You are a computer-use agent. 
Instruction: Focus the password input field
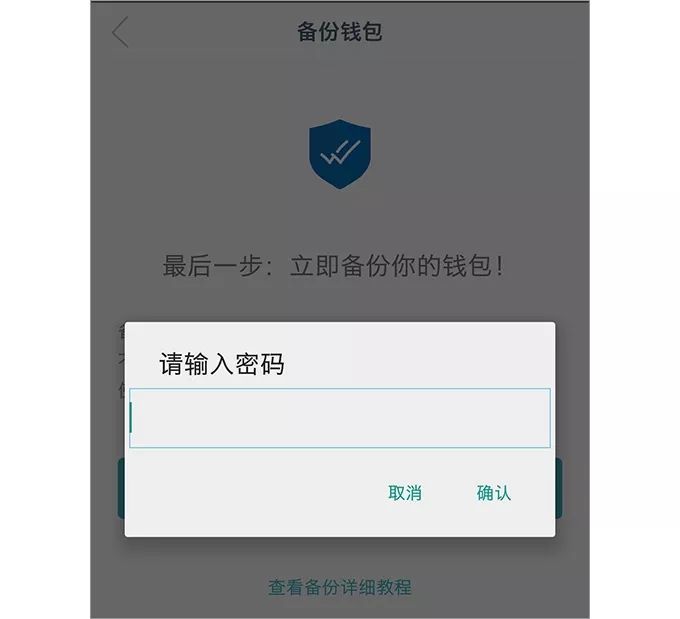click(x=340, y=418)
